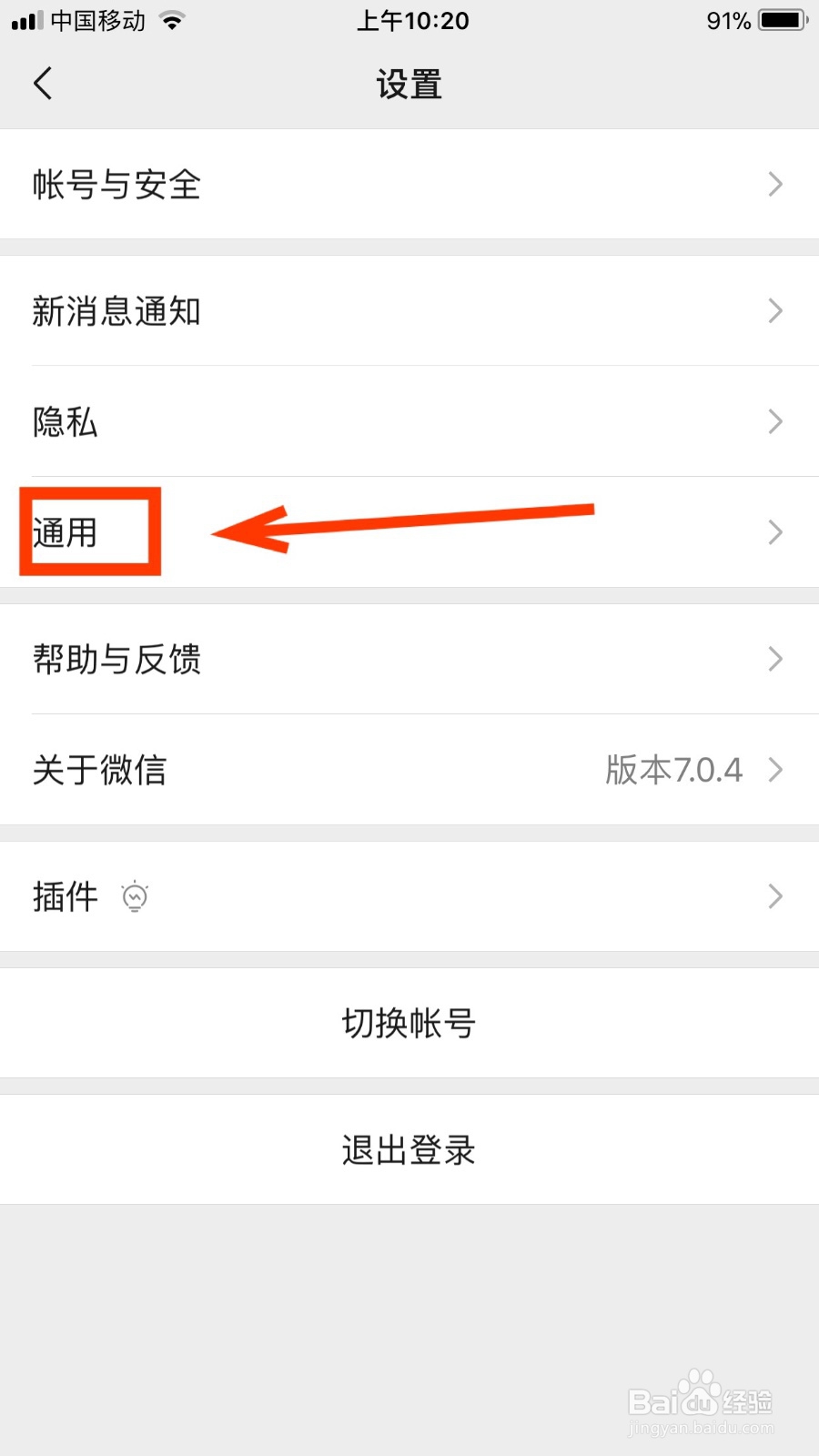
Task: Click the back arrow to leave Settings
Action: 43,83
